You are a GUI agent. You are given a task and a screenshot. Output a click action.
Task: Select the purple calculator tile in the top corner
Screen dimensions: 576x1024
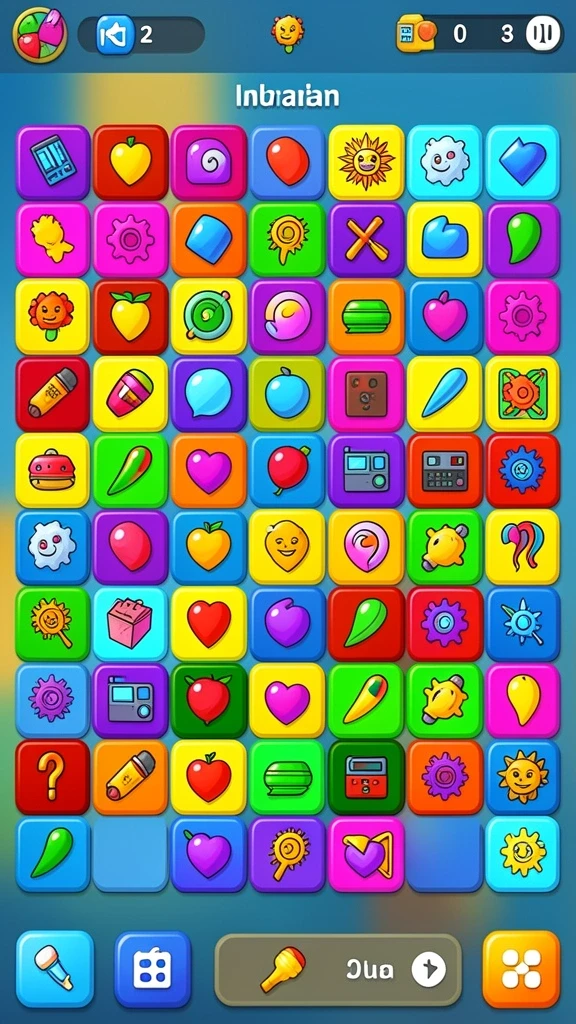pyautogui.click(x=53, y=162)
